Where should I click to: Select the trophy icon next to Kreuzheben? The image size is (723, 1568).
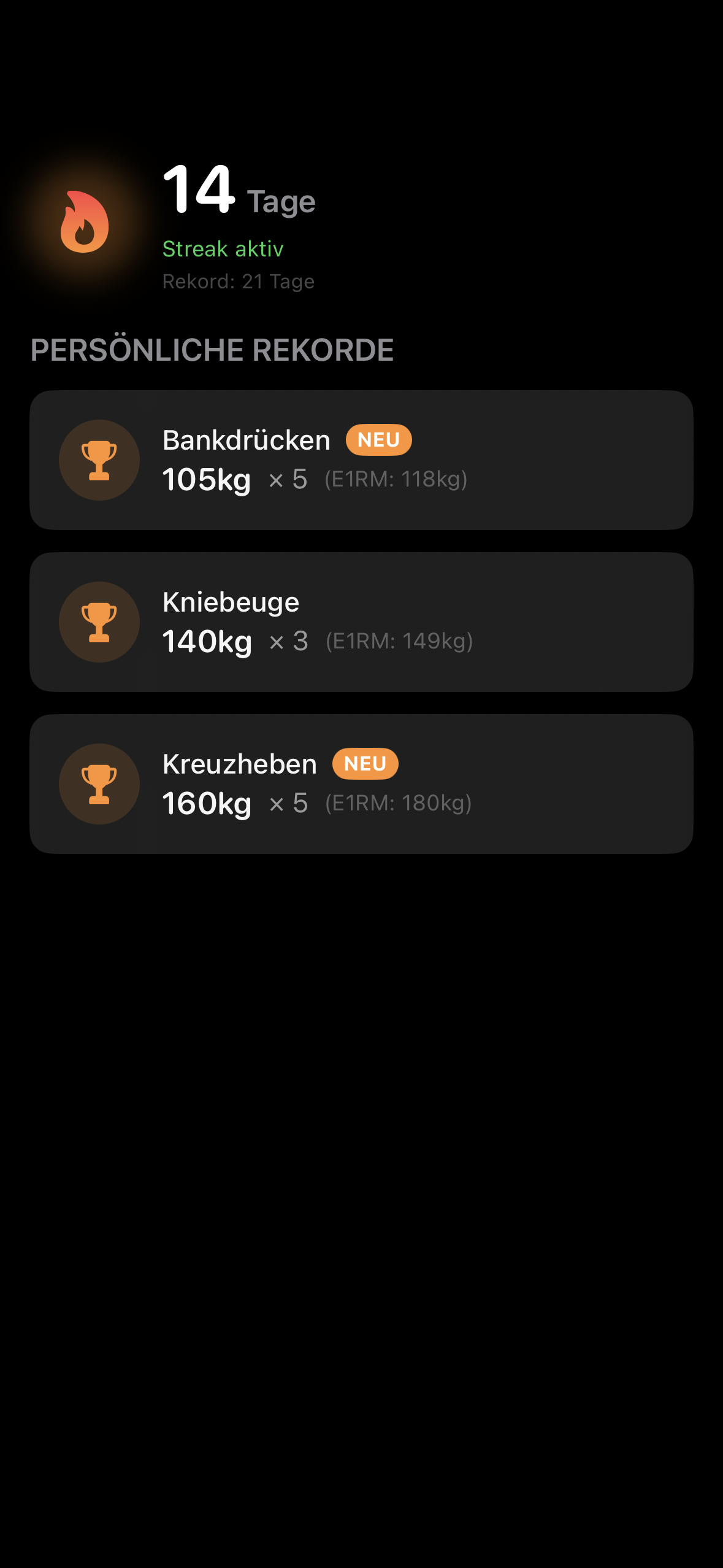click(x=99, y=784)
